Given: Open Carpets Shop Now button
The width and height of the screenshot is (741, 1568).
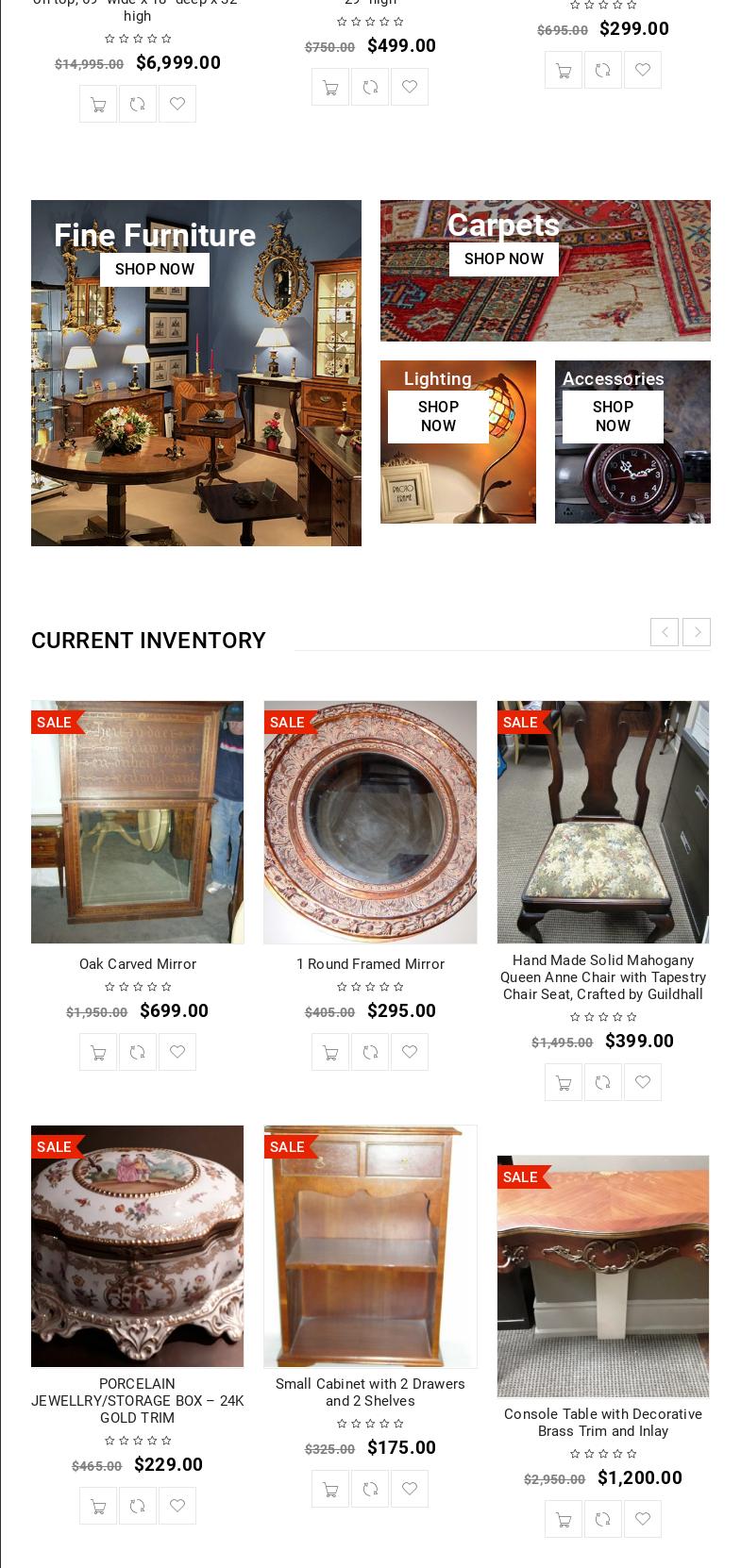Looking at the screenshot, I should pos(504,259).
